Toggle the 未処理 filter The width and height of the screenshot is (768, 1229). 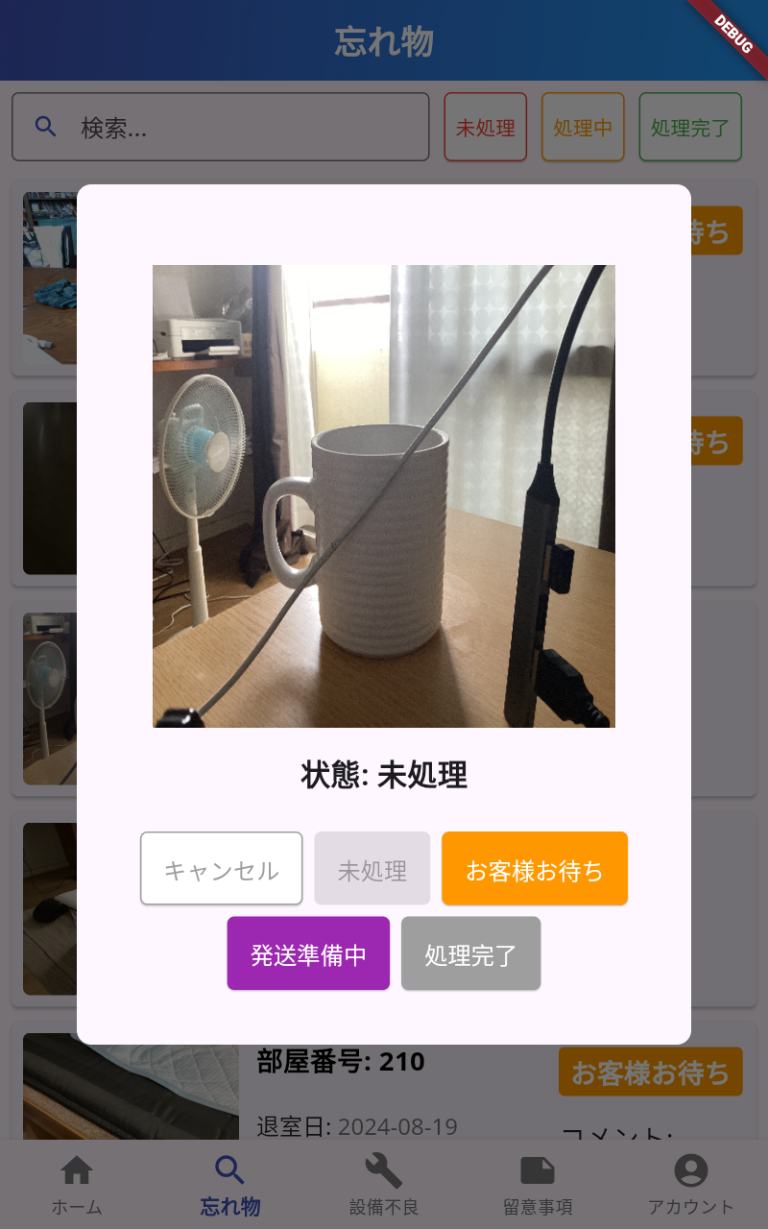(485, 127)
